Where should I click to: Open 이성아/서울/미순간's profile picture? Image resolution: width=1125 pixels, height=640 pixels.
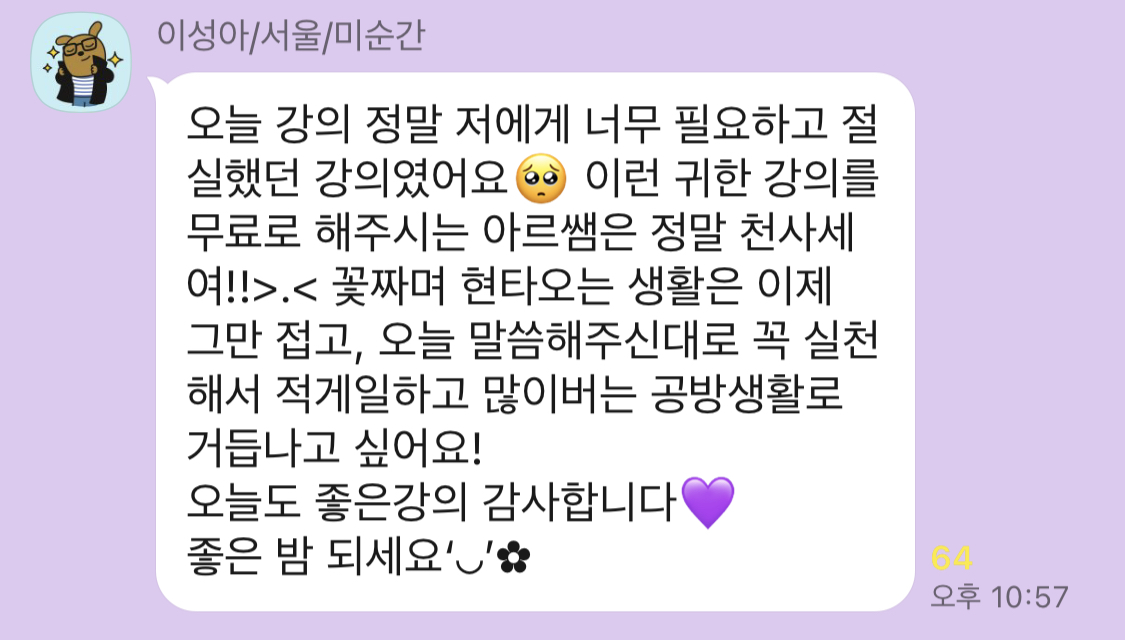coord(82,65)
